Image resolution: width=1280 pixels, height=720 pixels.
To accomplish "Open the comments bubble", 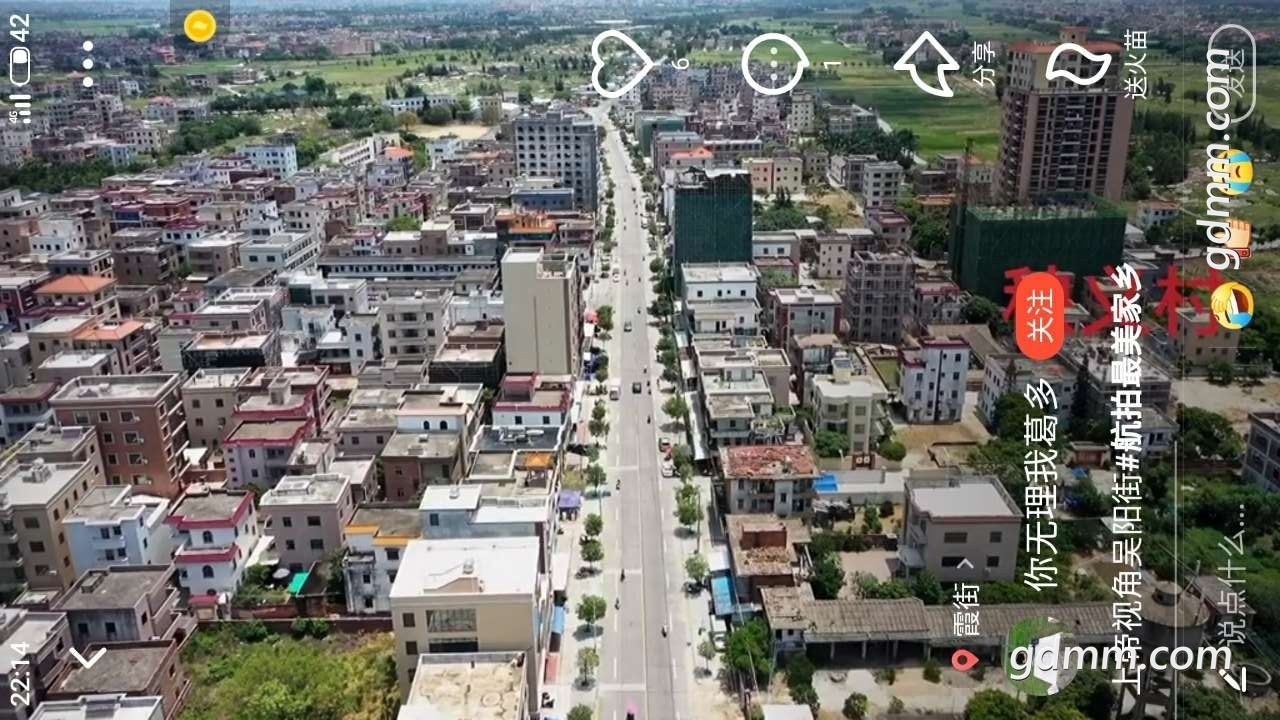I will [x=775, y=64].
